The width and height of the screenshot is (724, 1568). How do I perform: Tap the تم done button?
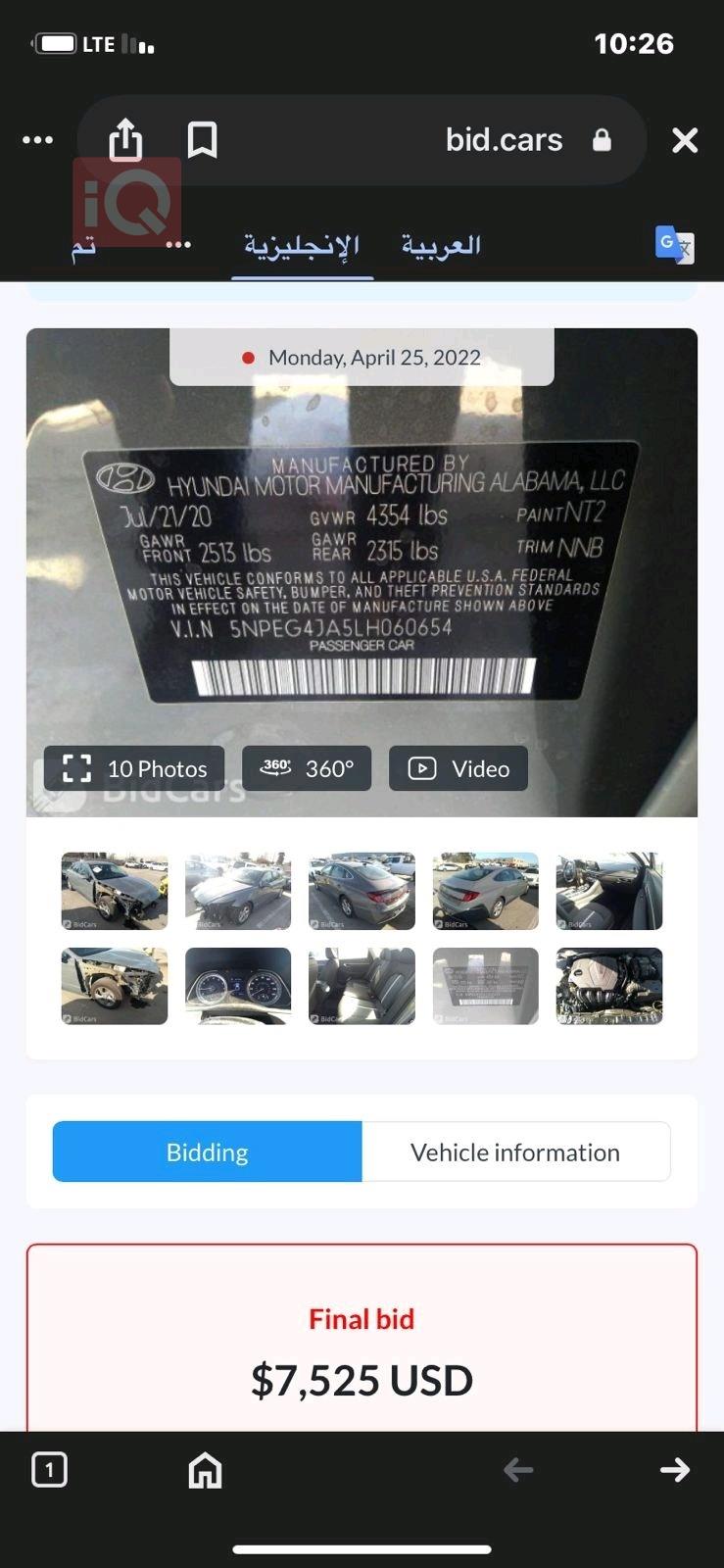[x=84, y=245]
